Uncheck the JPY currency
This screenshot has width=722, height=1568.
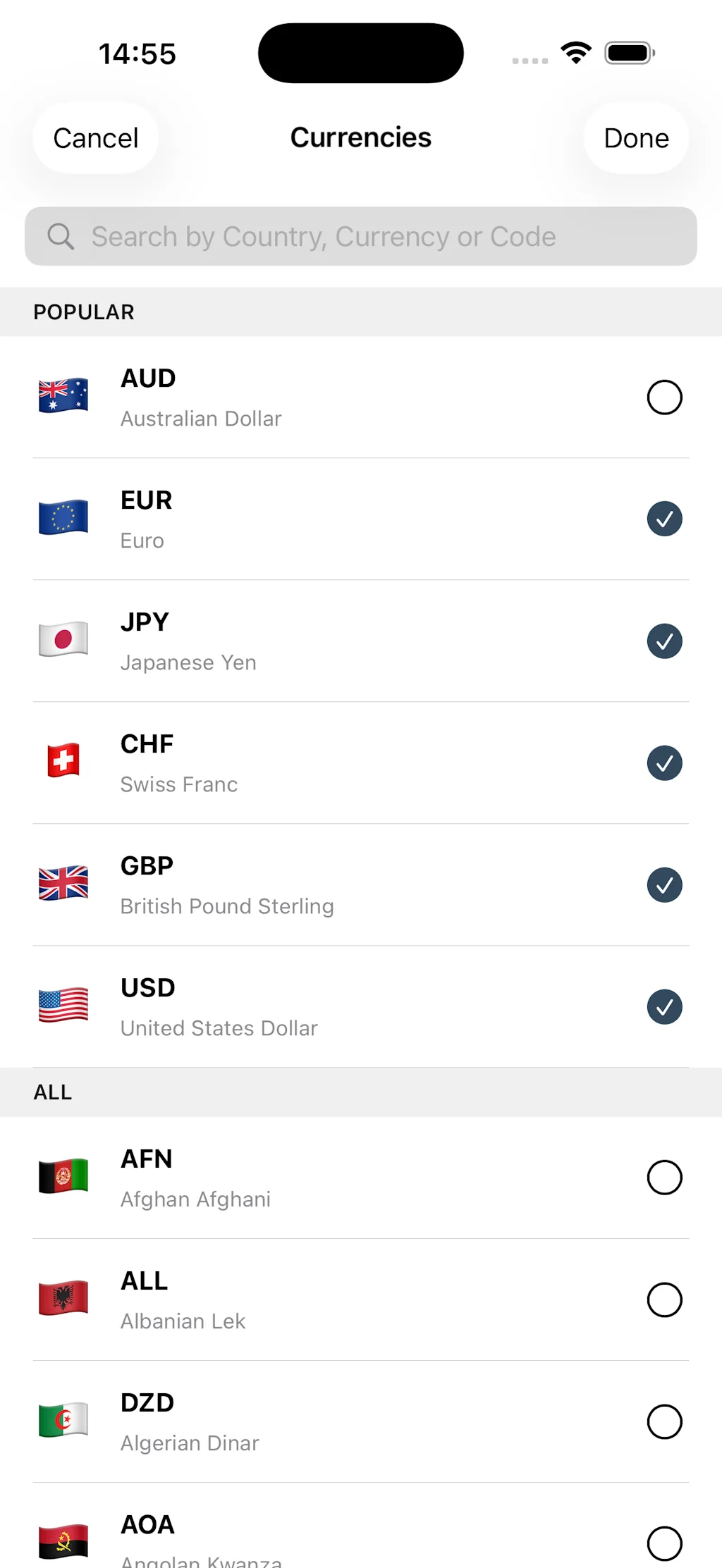click(664, 640)
